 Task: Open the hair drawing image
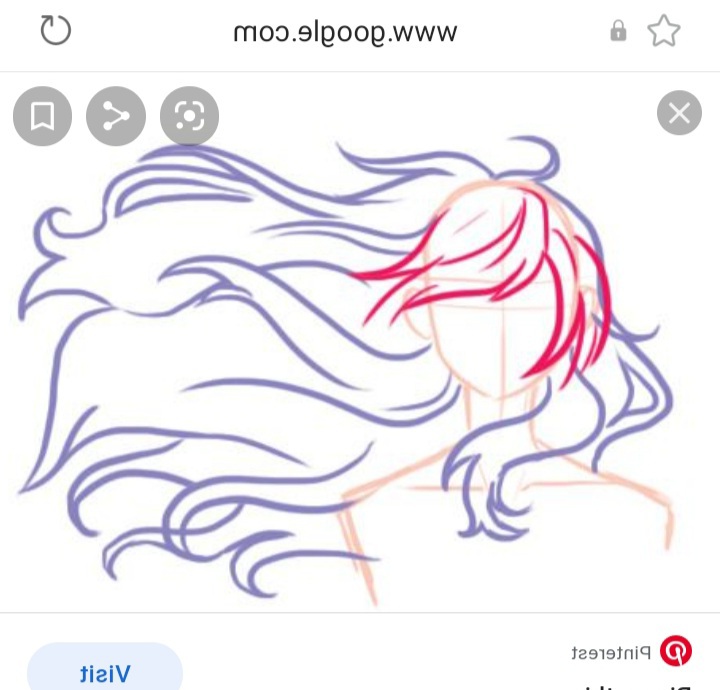tap(360, 380)
